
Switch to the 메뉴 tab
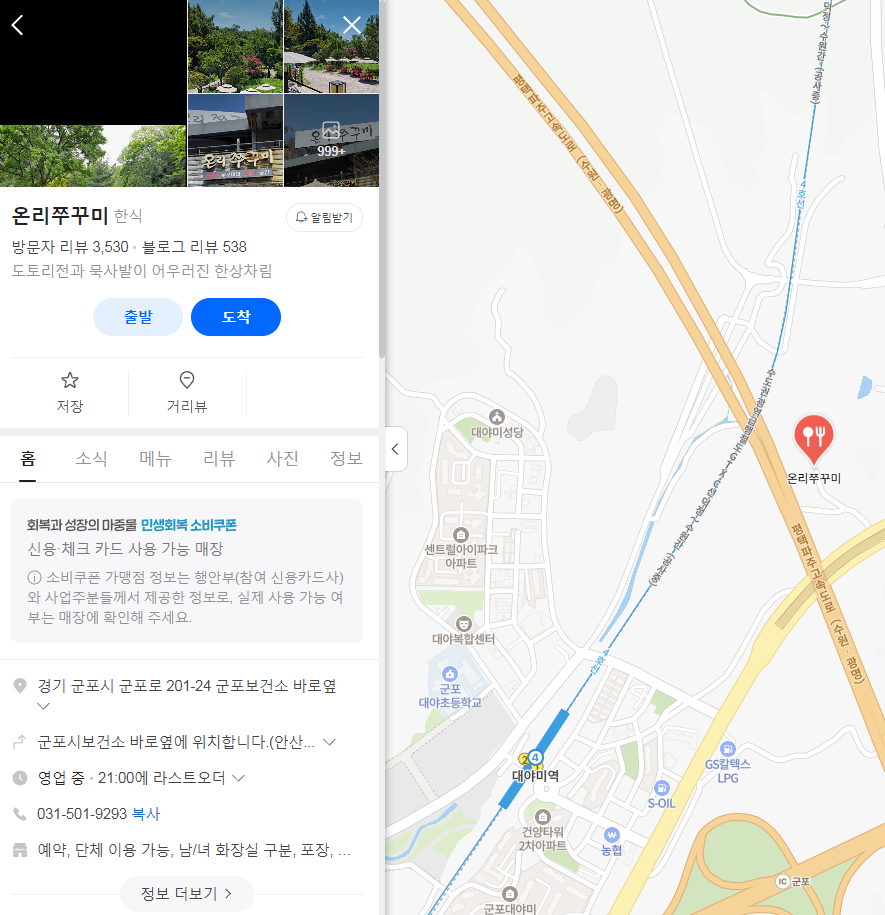click(155, 459)
